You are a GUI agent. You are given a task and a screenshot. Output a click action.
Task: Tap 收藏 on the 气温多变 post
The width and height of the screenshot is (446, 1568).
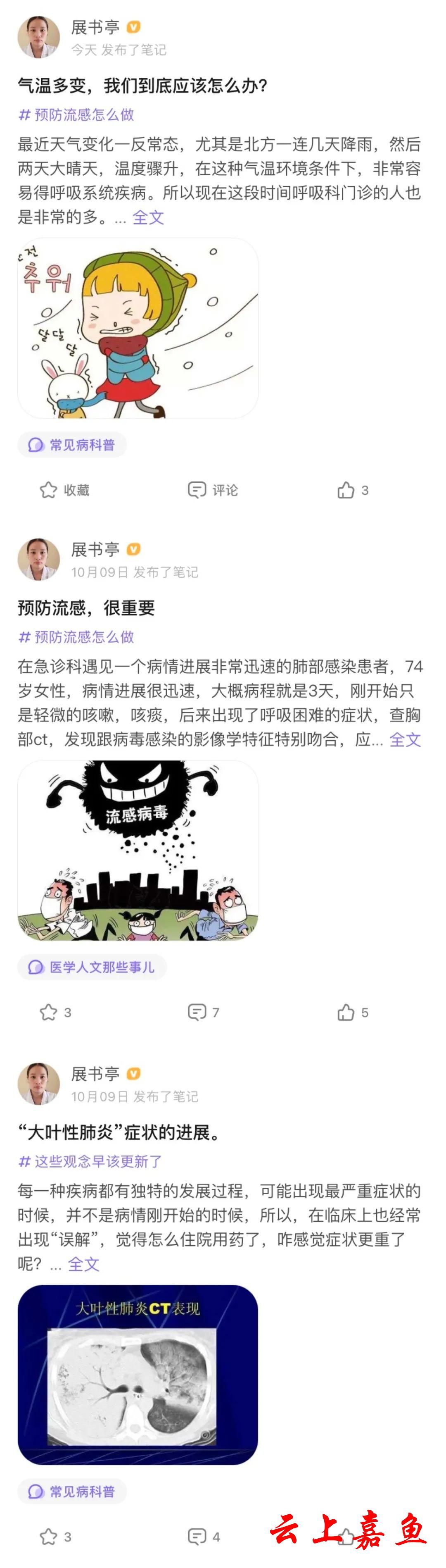click(64, 490)
